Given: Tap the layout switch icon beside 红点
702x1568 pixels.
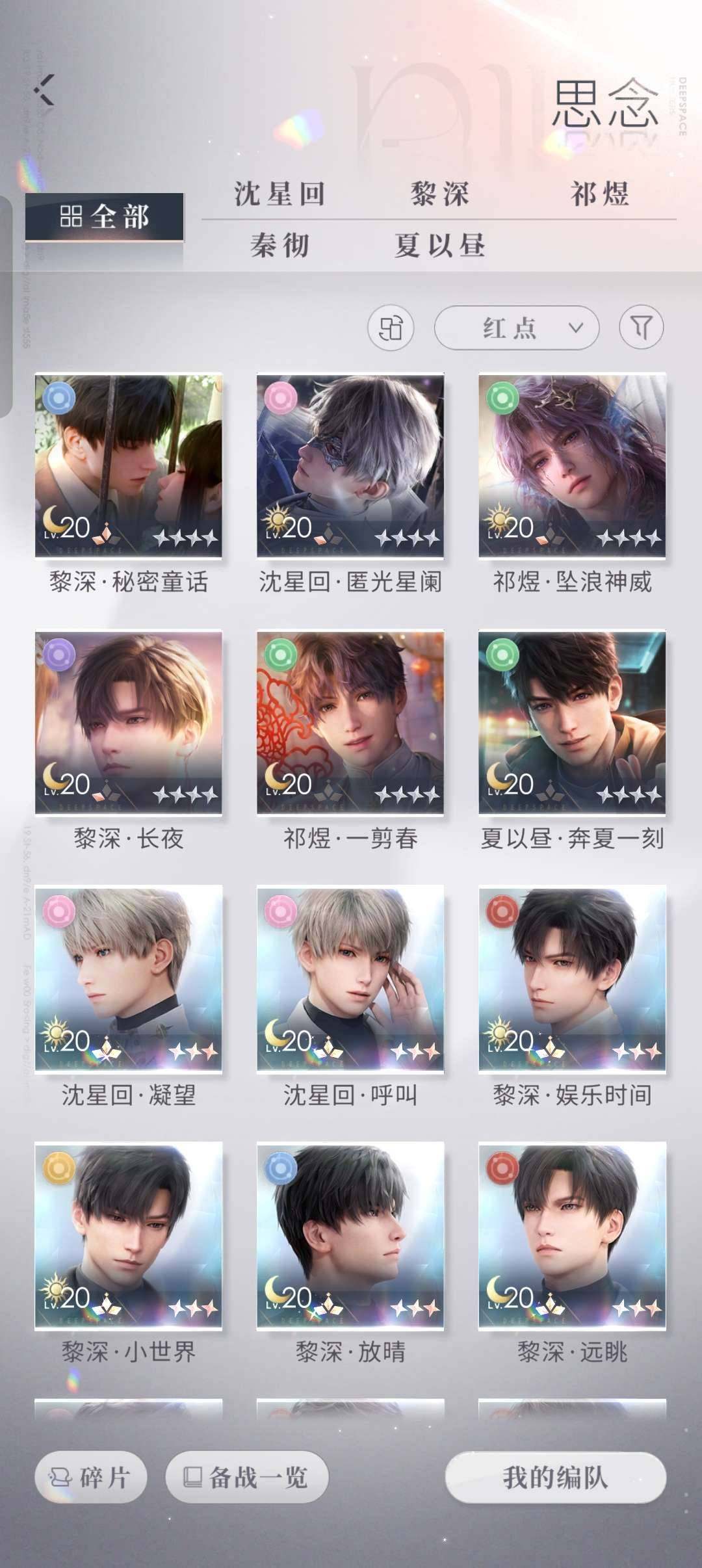Looking at the screenshot, I should (x=391, y=327).
